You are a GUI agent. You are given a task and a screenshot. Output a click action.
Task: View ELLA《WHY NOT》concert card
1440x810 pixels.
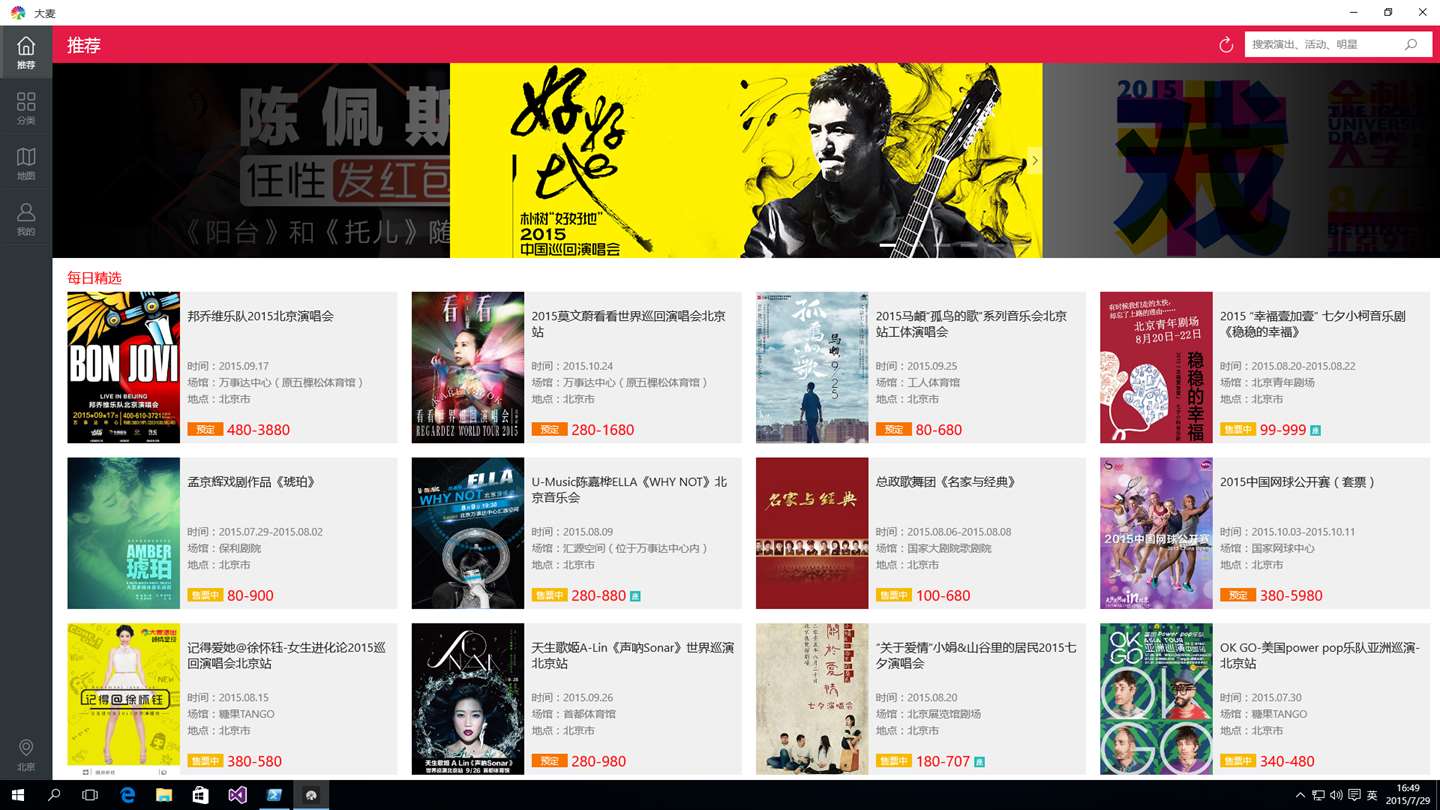(576, 533)
